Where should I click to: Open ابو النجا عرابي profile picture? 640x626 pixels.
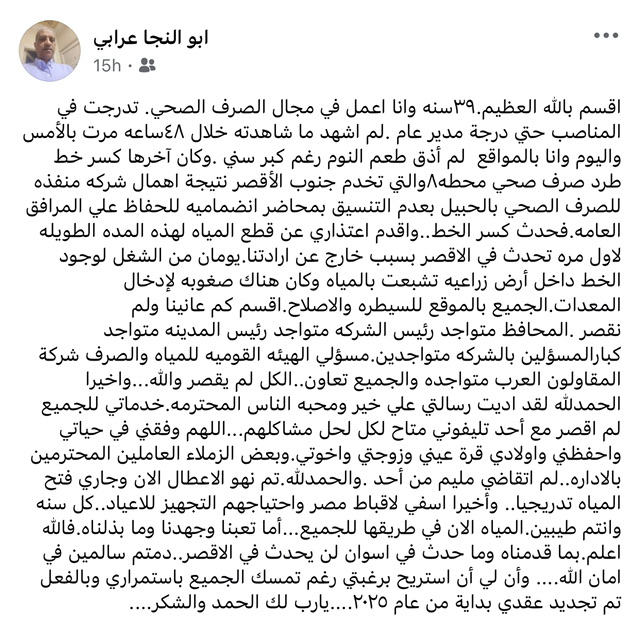point(50,50)
